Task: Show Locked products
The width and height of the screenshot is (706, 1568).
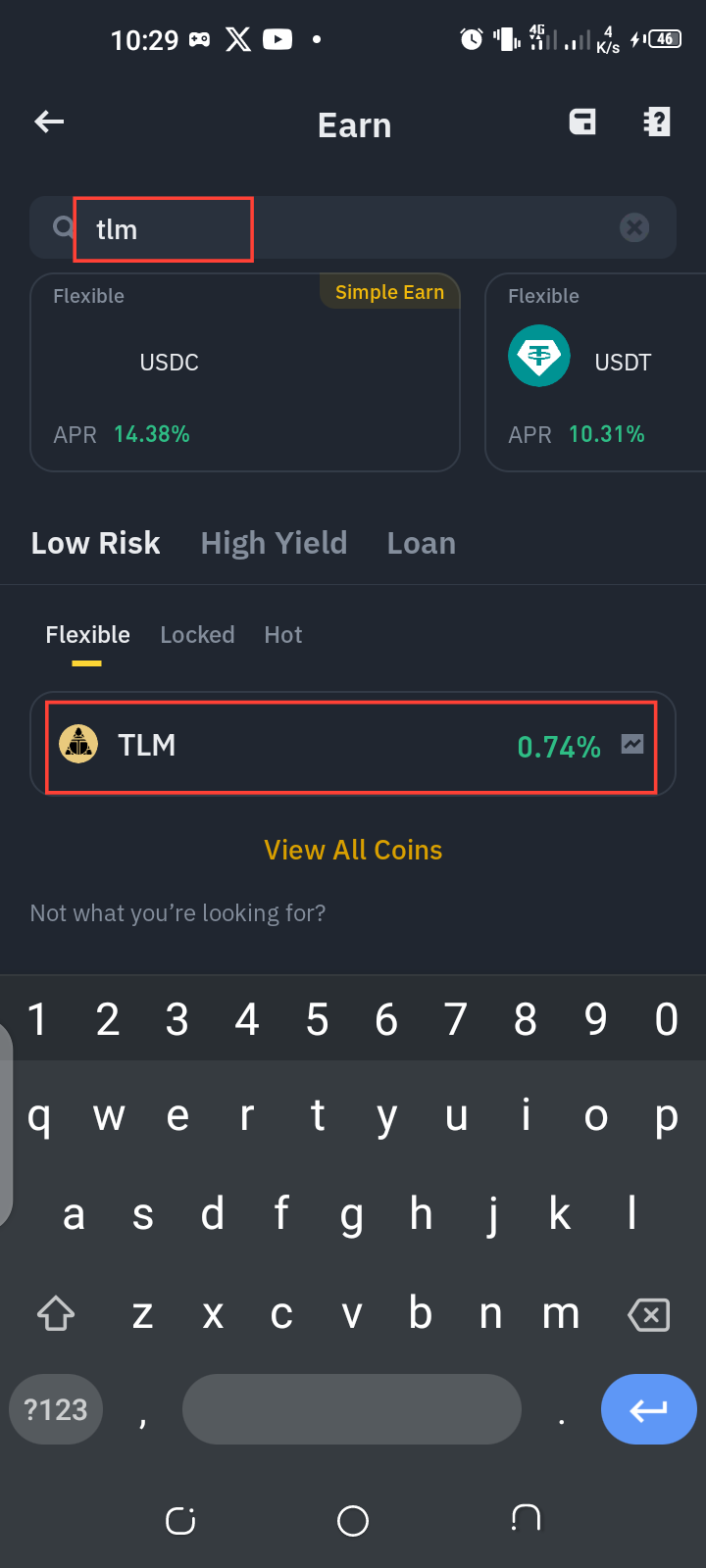Action: tap(197, 635)
